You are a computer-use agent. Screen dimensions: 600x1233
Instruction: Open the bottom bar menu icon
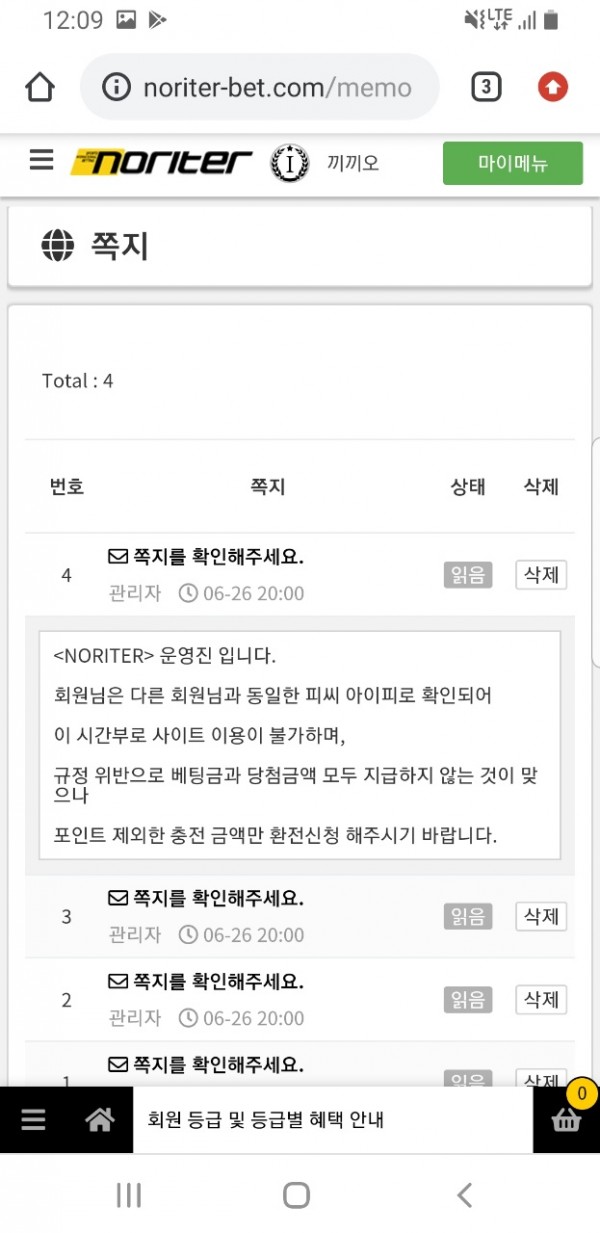(x=33, y=1120)
